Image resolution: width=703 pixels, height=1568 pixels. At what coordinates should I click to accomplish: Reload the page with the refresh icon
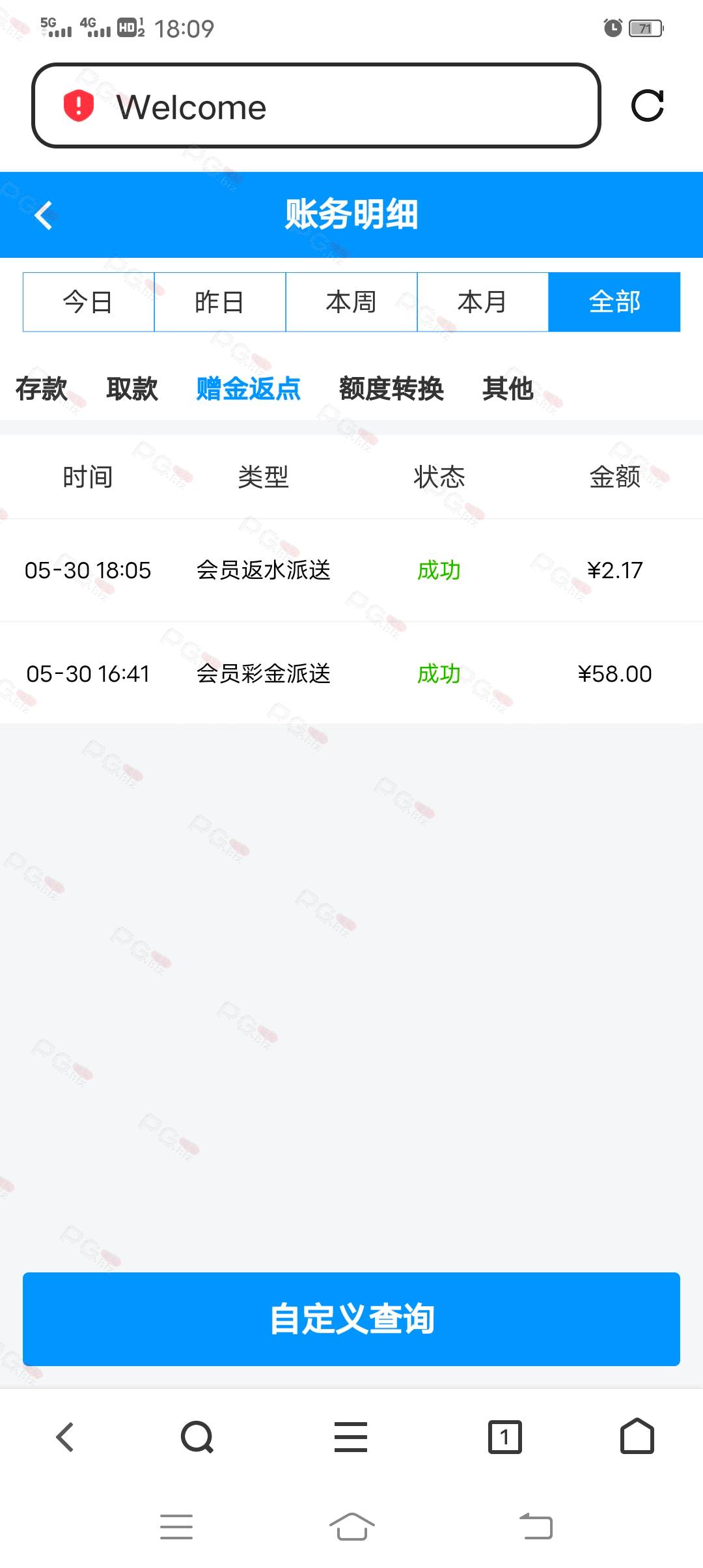point(647,105)
